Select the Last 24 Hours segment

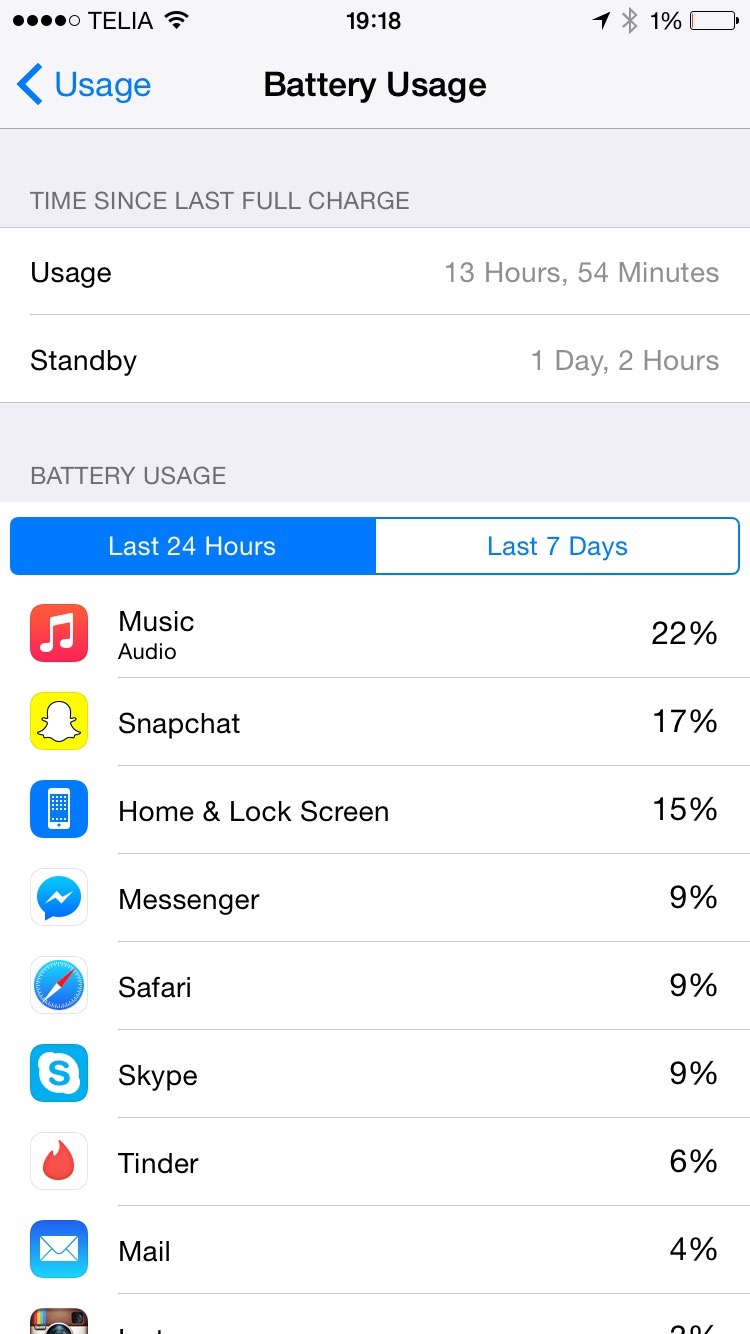(x=192, y=546)
